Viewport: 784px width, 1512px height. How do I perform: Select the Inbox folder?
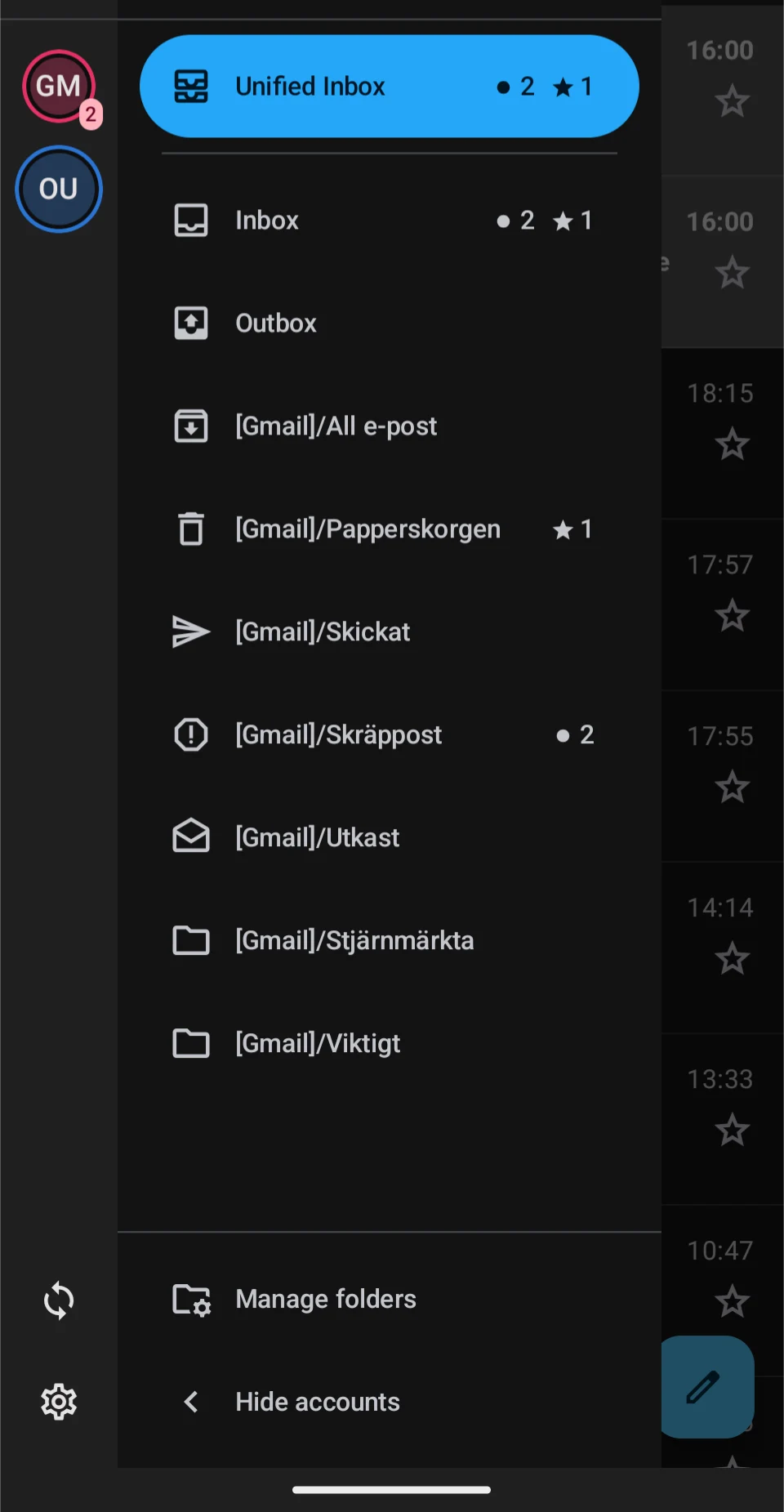click(266, 220)
